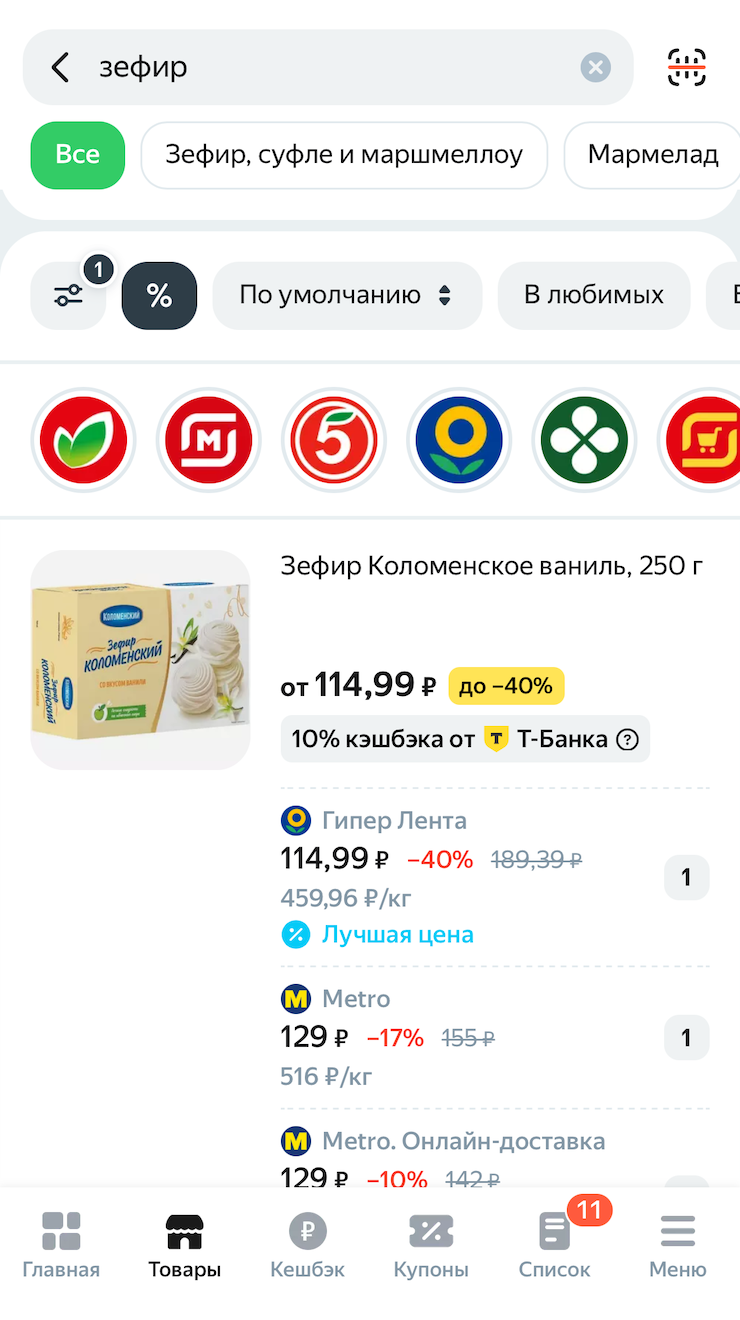Choose the Lenta sunflower store logo
Image resolution: width=740 pixels, height=1320 pixels.
[x=460, y=440]
